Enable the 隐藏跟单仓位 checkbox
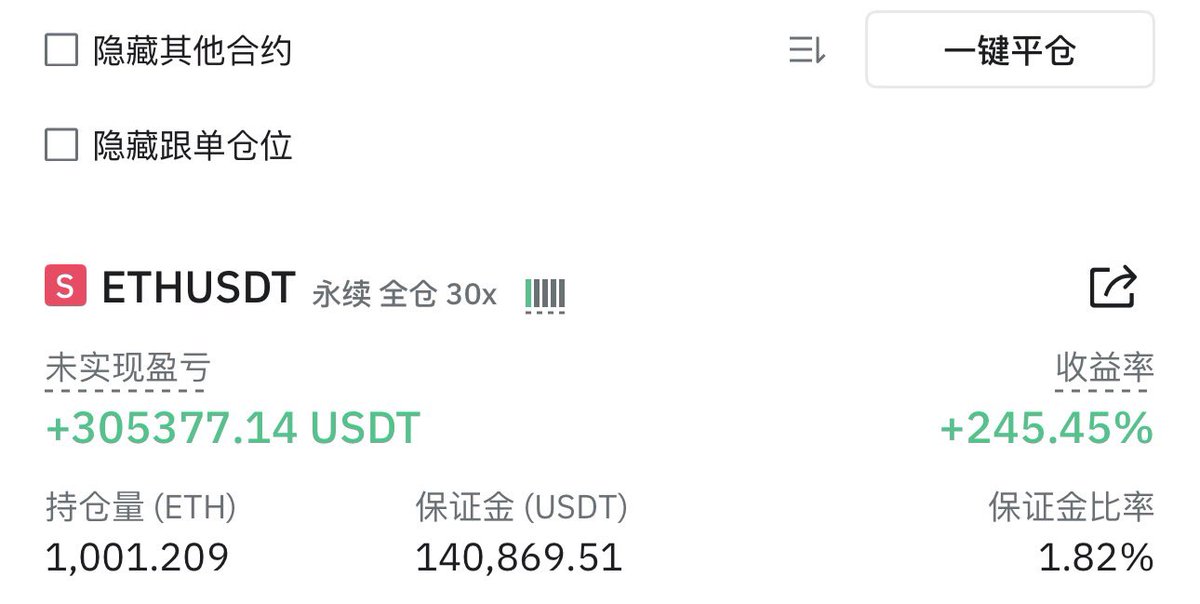Viewport: 1200px width, 604px height. 62,146
